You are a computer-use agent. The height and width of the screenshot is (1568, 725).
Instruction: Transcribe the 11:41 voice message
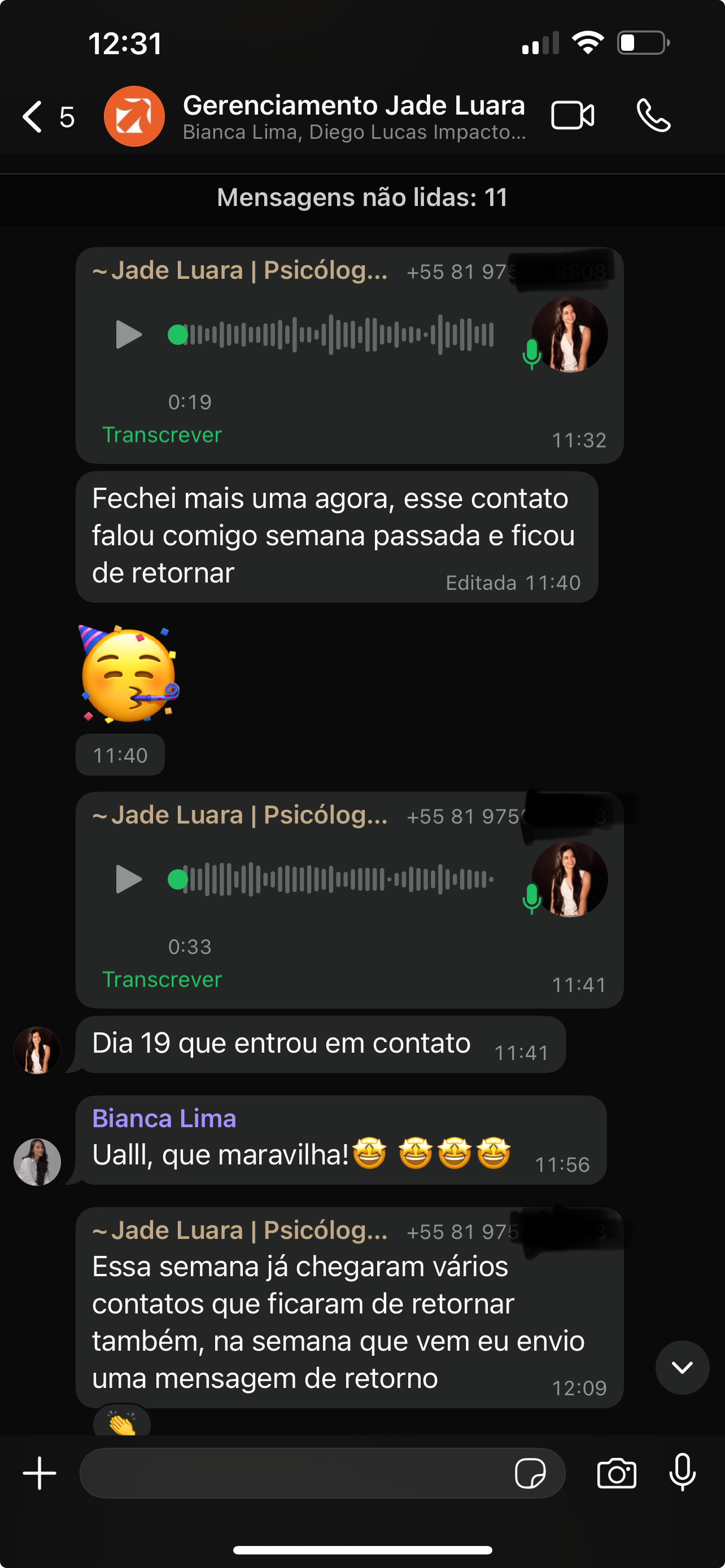click(162, 979)
